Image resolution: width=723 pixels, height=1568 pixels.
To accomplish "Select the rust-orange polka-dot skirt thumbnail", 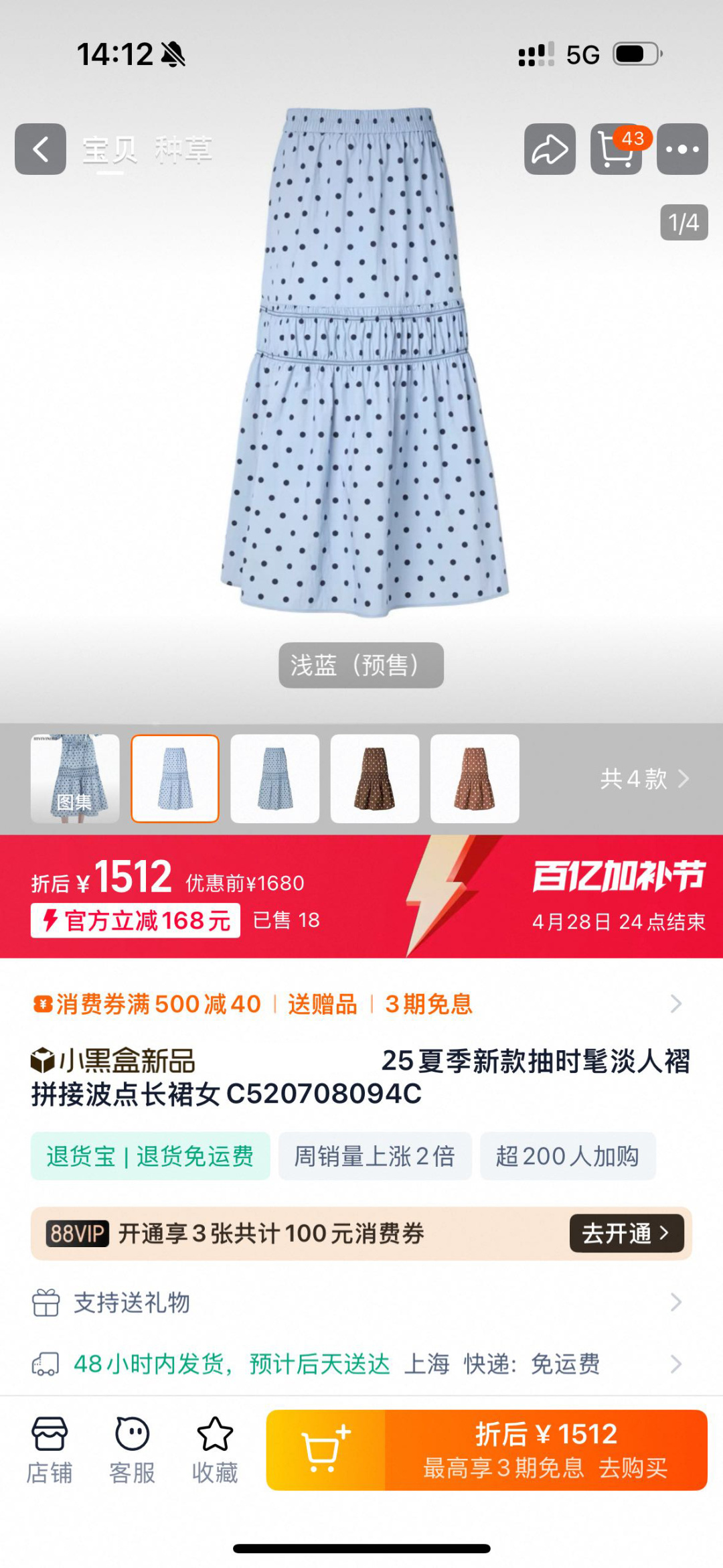I will (475, 778).
